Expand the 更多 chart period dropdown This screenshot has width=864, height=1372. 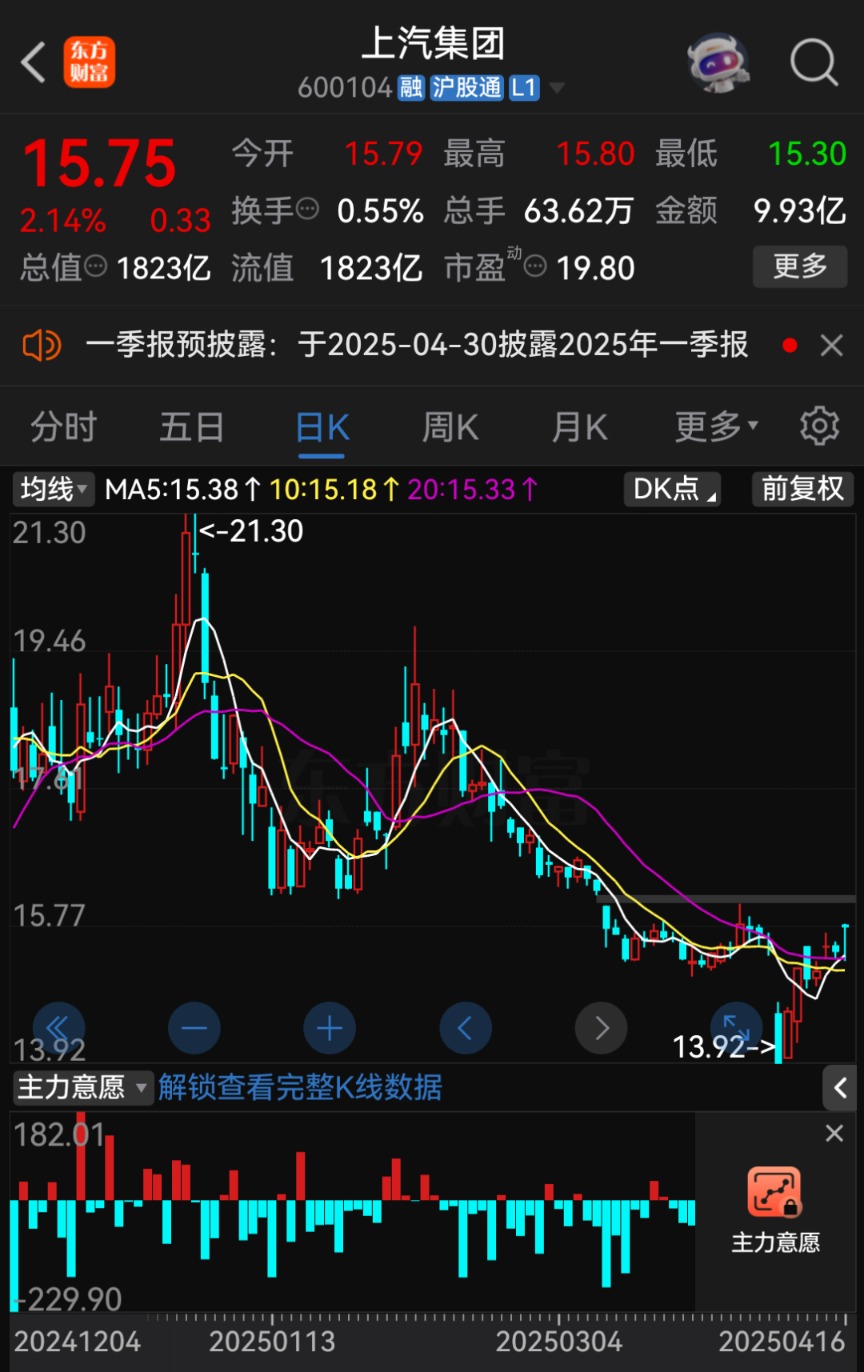coord(716,427)
